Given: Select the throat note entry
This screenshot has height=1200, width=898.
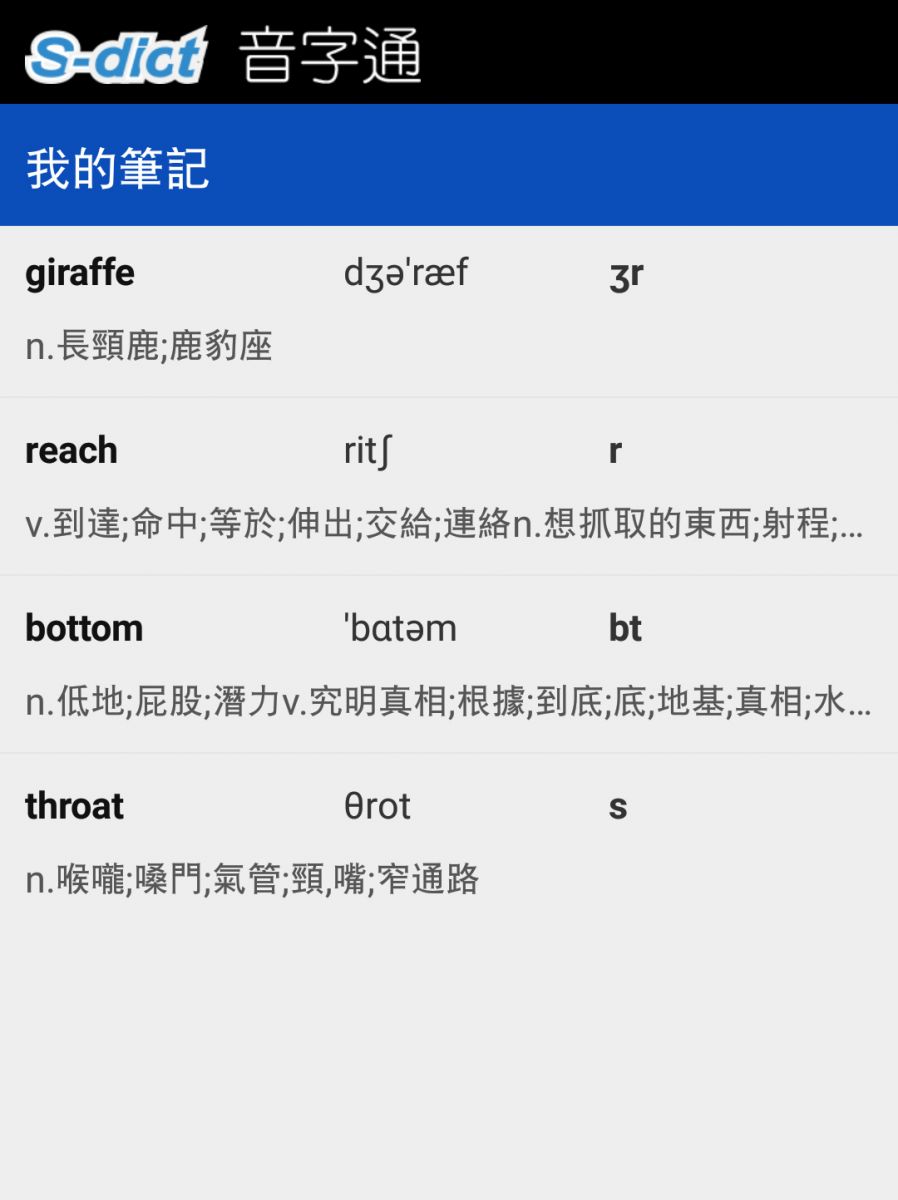Looking at the screenshot, I should (448, 842).
